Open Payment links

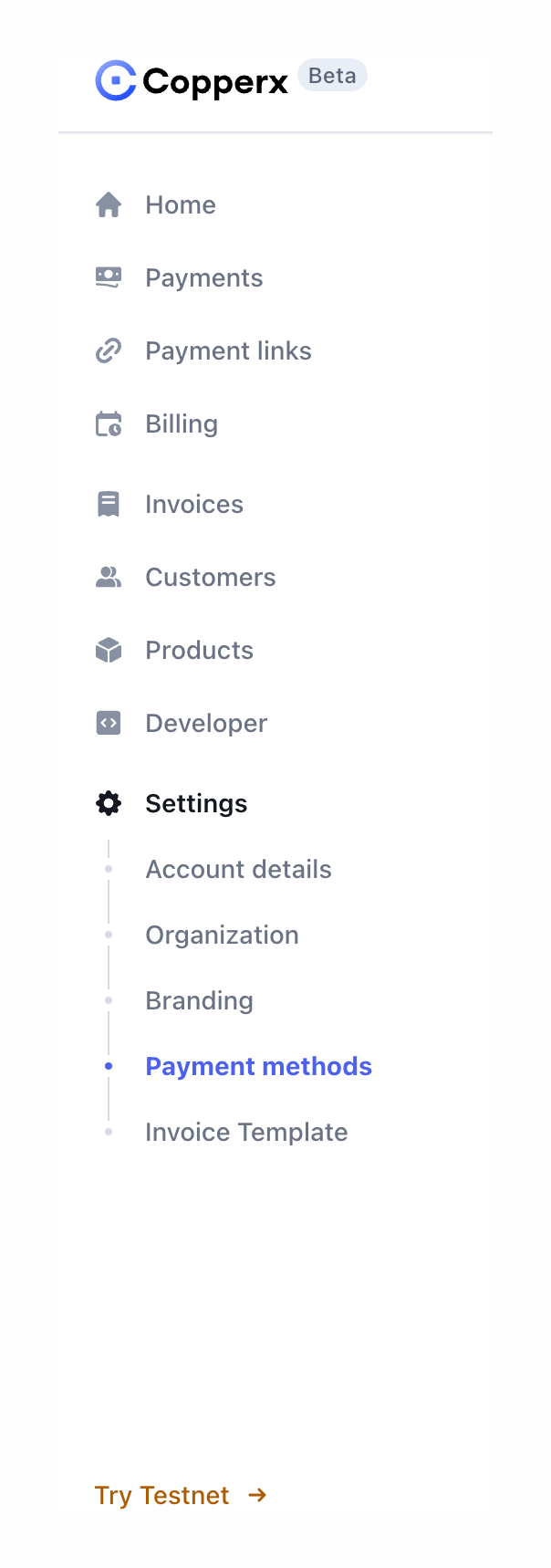pos(228,351)
